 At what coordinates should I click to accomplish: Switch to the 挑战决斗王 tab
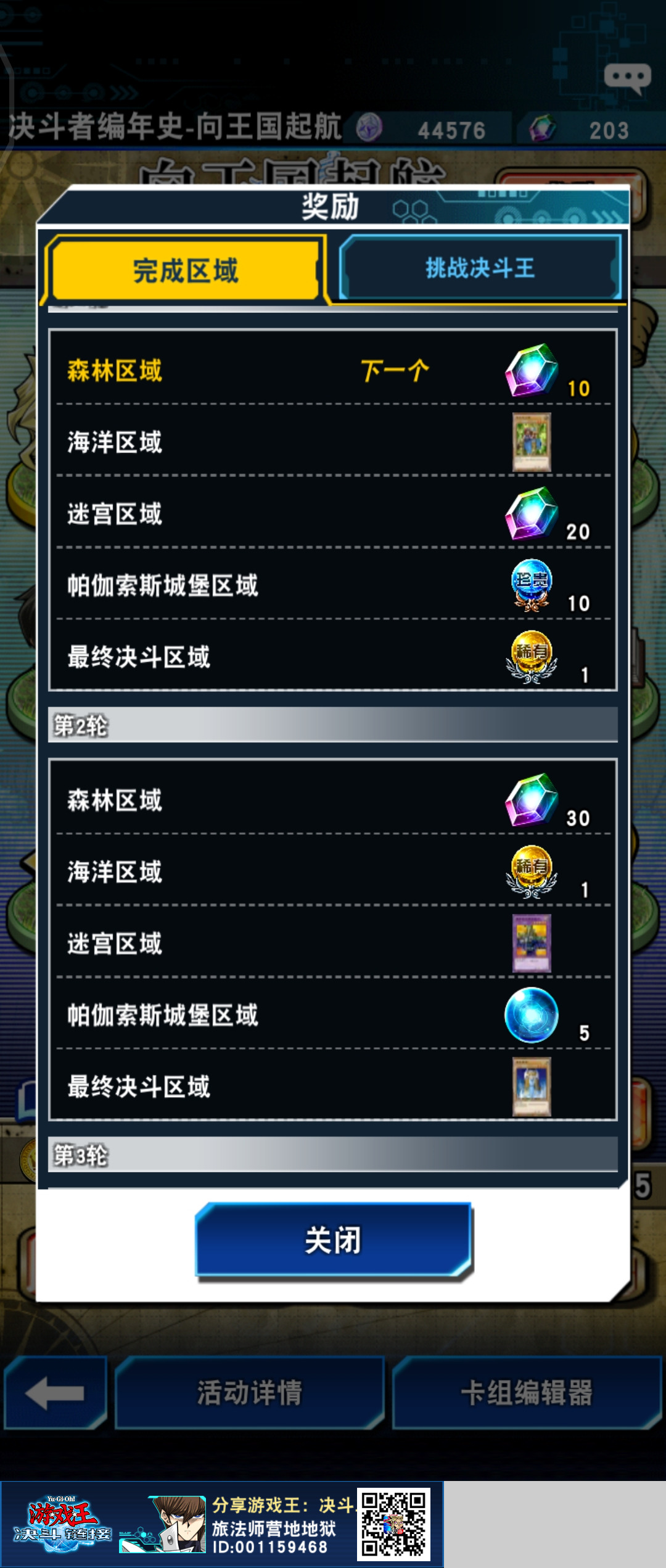tap(480, 268)
